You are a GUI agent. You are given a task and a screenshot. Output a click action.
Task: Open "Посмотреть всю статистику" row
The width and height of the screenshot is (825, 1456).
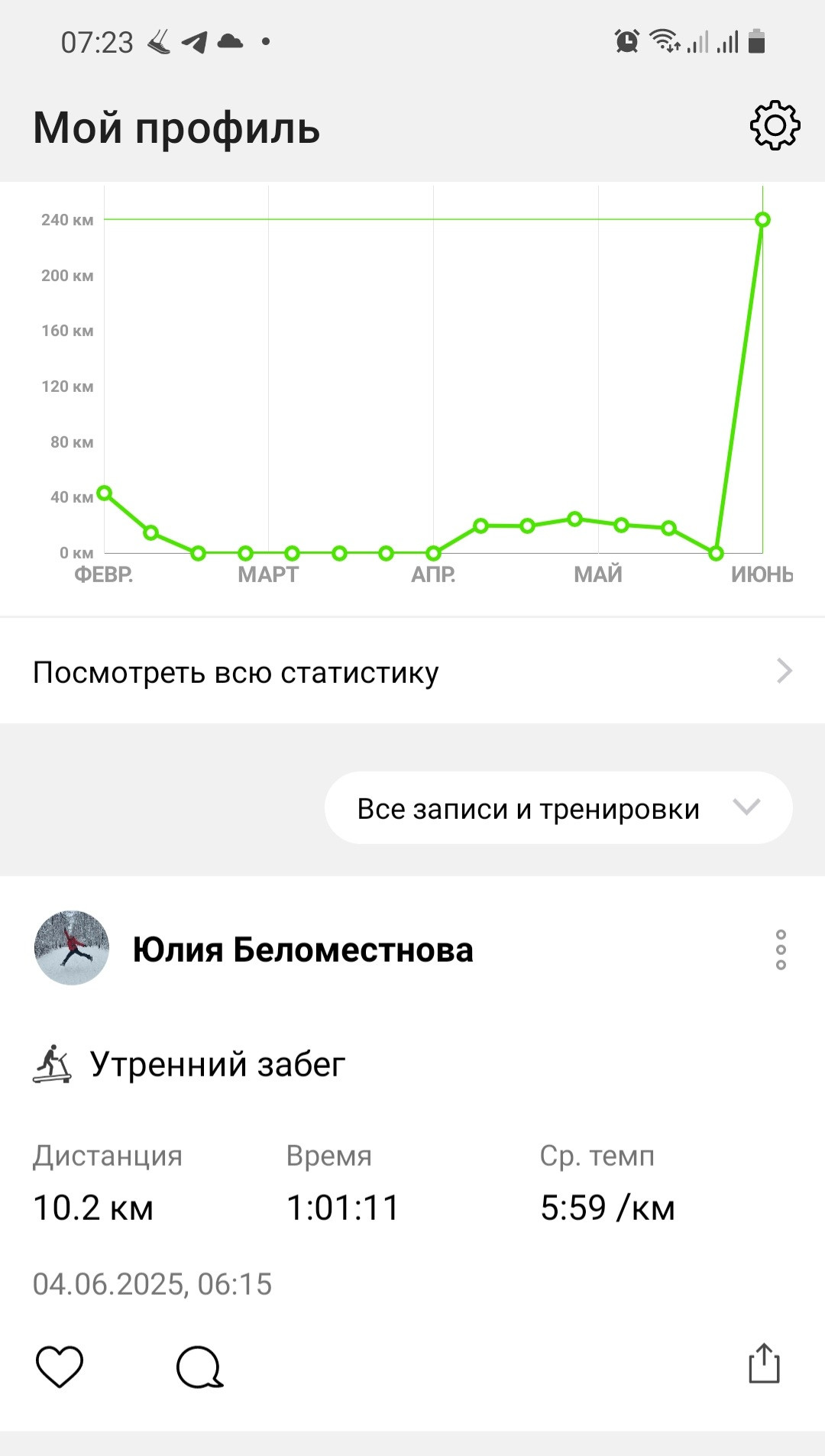tap(412, 671)
